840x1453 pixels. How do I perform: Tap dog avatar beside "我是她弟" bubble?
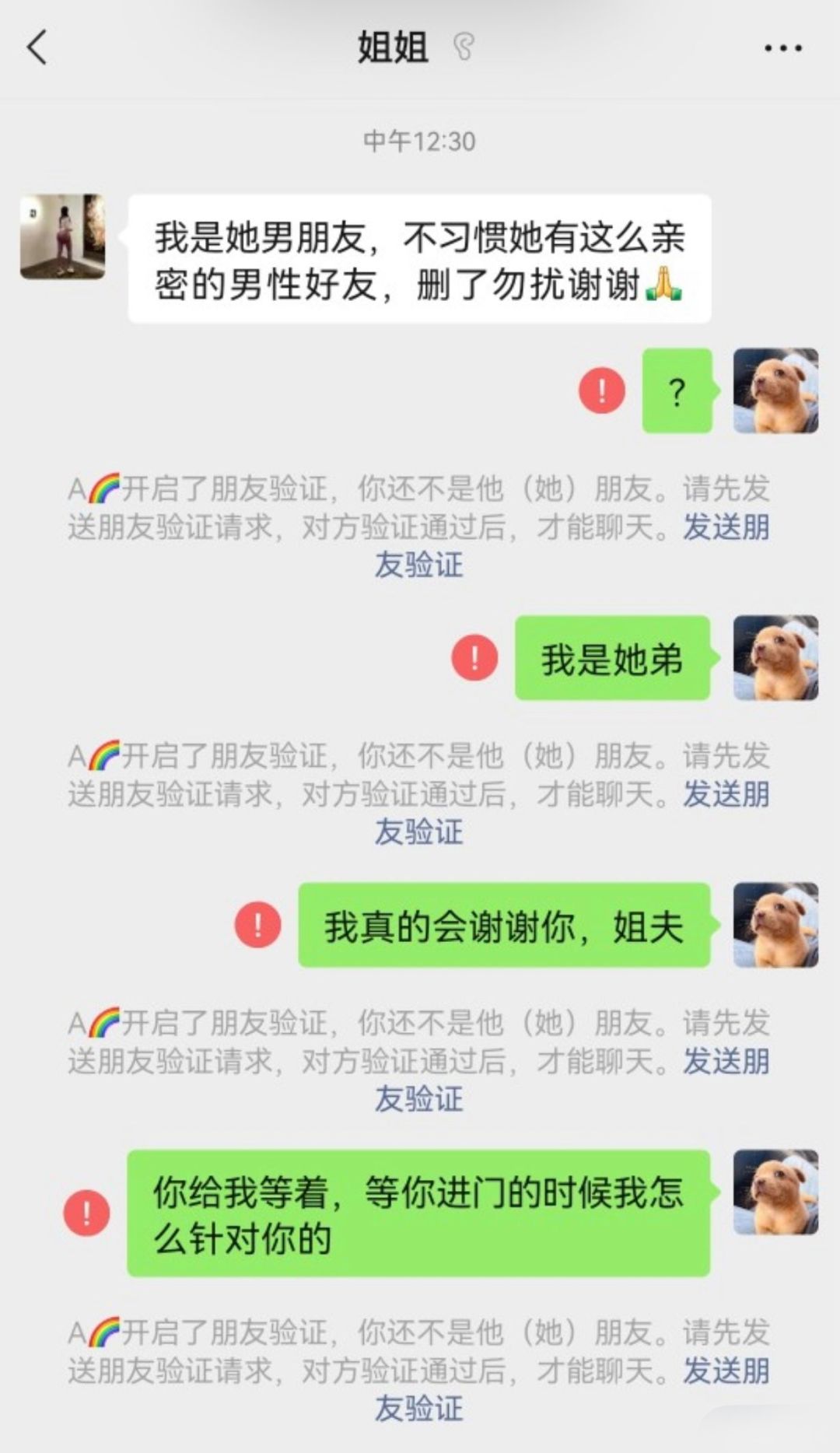pyautogui.click(x=776, y=657)
